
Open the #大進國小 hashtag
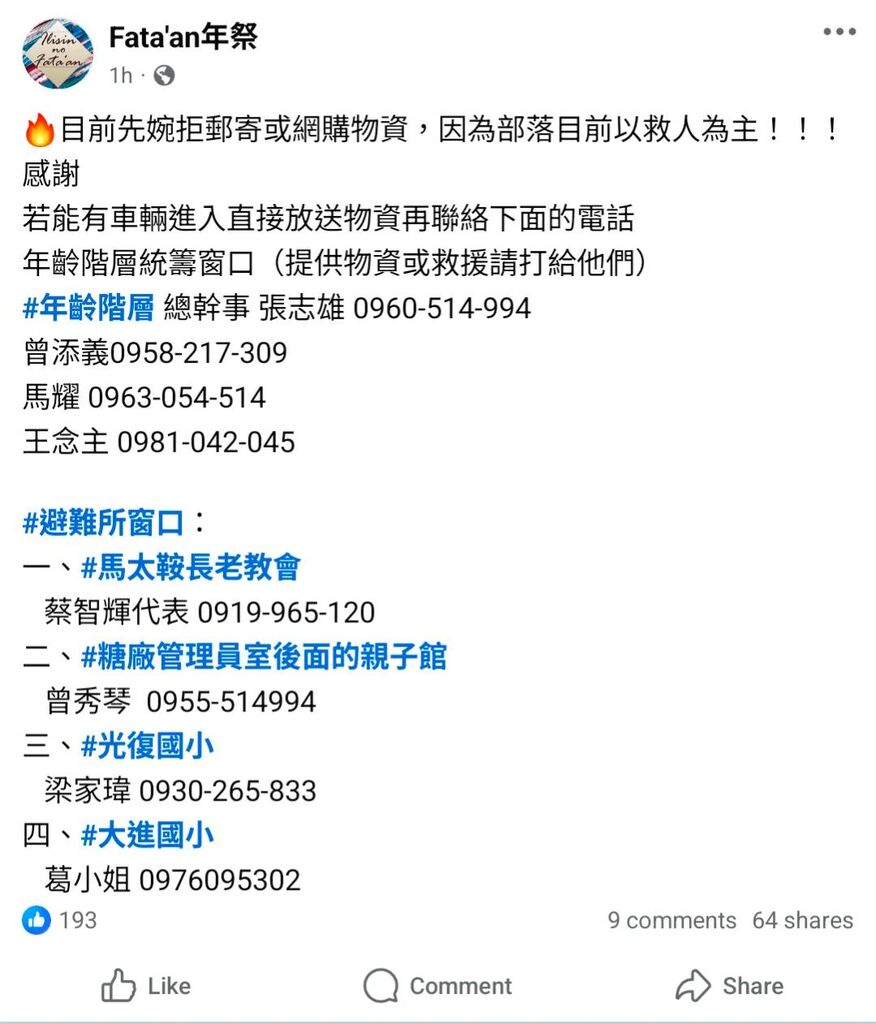[147, 835]
